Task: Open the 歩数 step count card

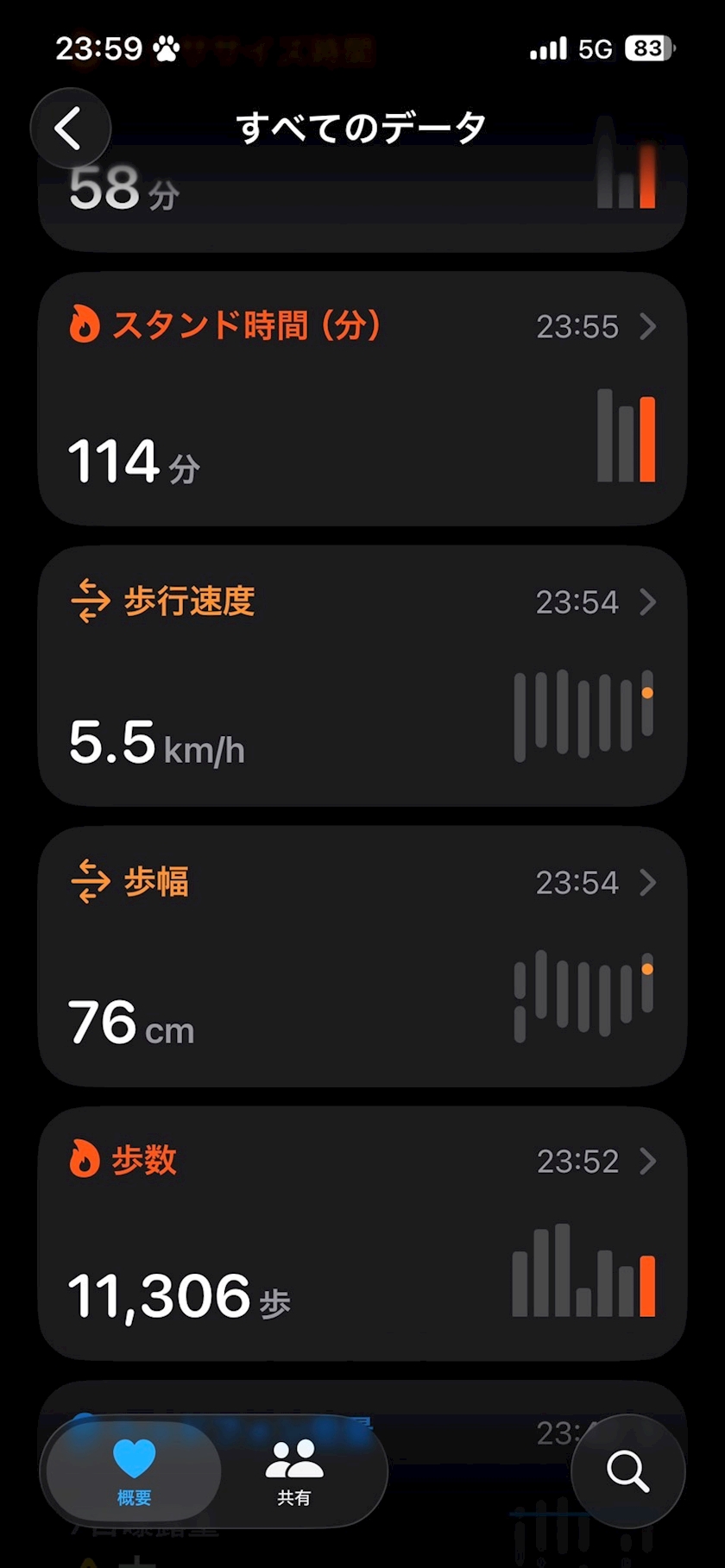Action: 362,1234
